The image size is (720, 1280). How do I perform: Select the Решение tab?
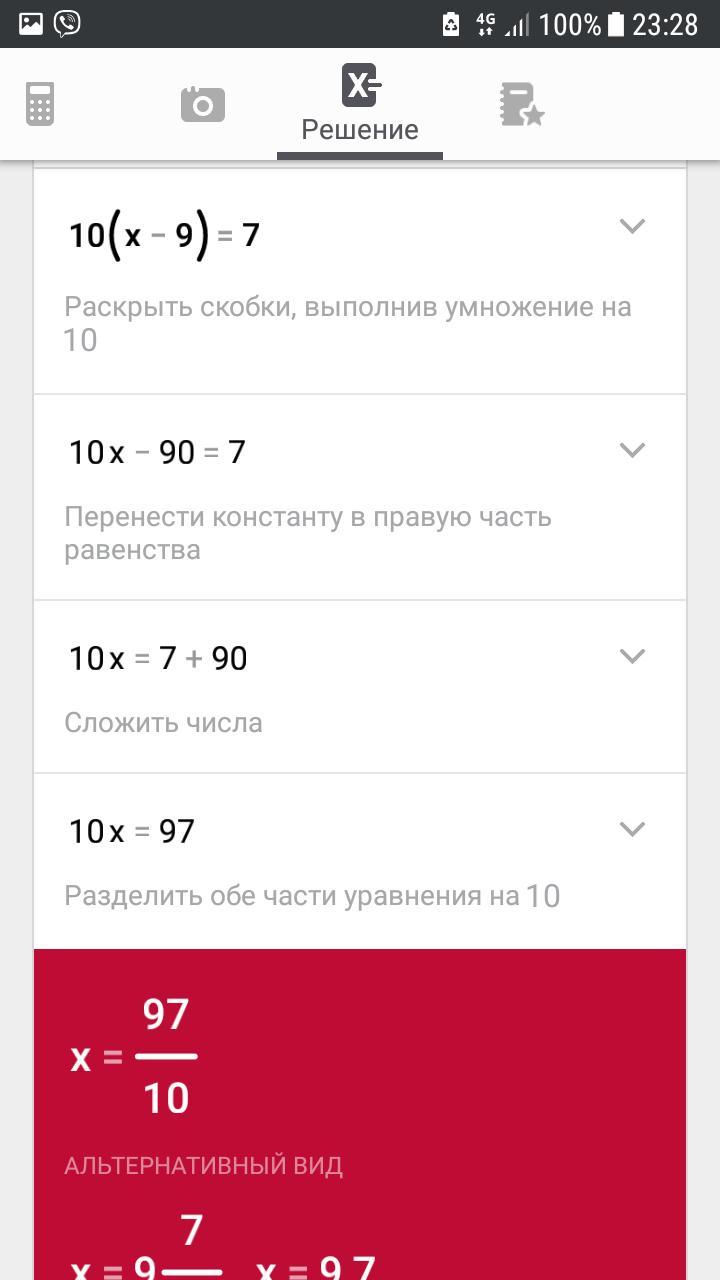[360, 104]
